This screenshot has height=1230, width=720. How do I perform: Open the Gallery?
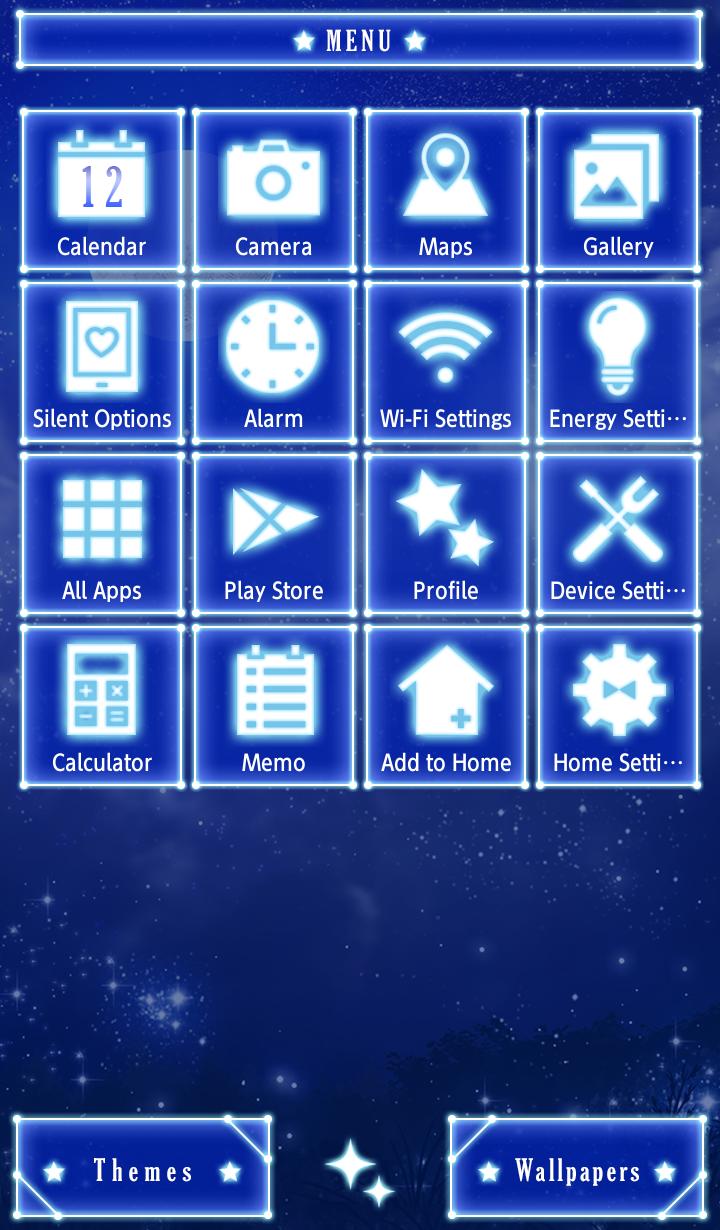(618, 190)
